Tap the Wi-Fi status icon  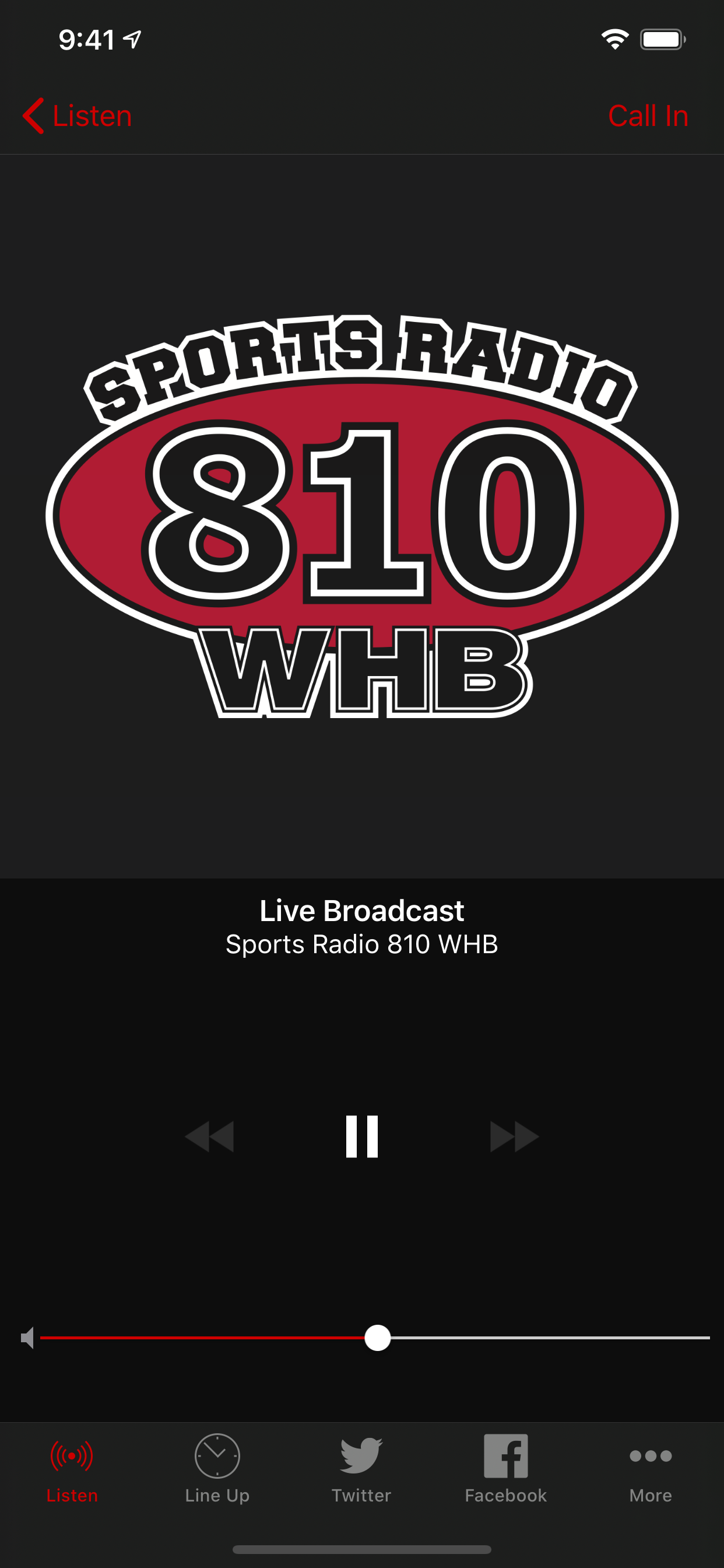pyautogui.click(x=614, y=38)
